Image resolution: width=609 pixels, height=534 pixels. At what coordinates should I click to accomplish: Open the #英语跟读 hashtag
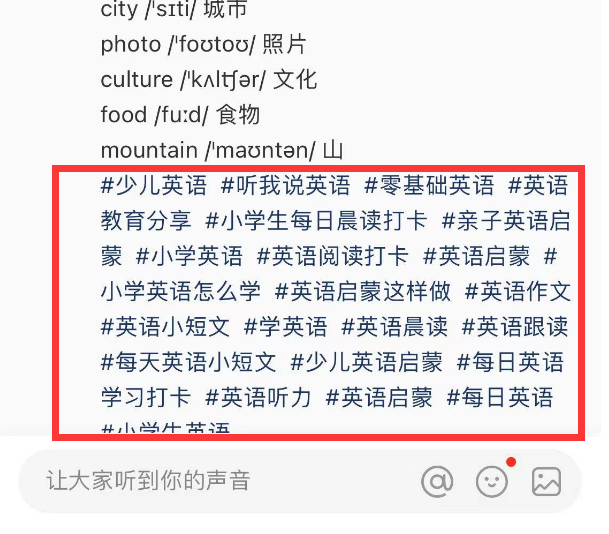(514, 326)
